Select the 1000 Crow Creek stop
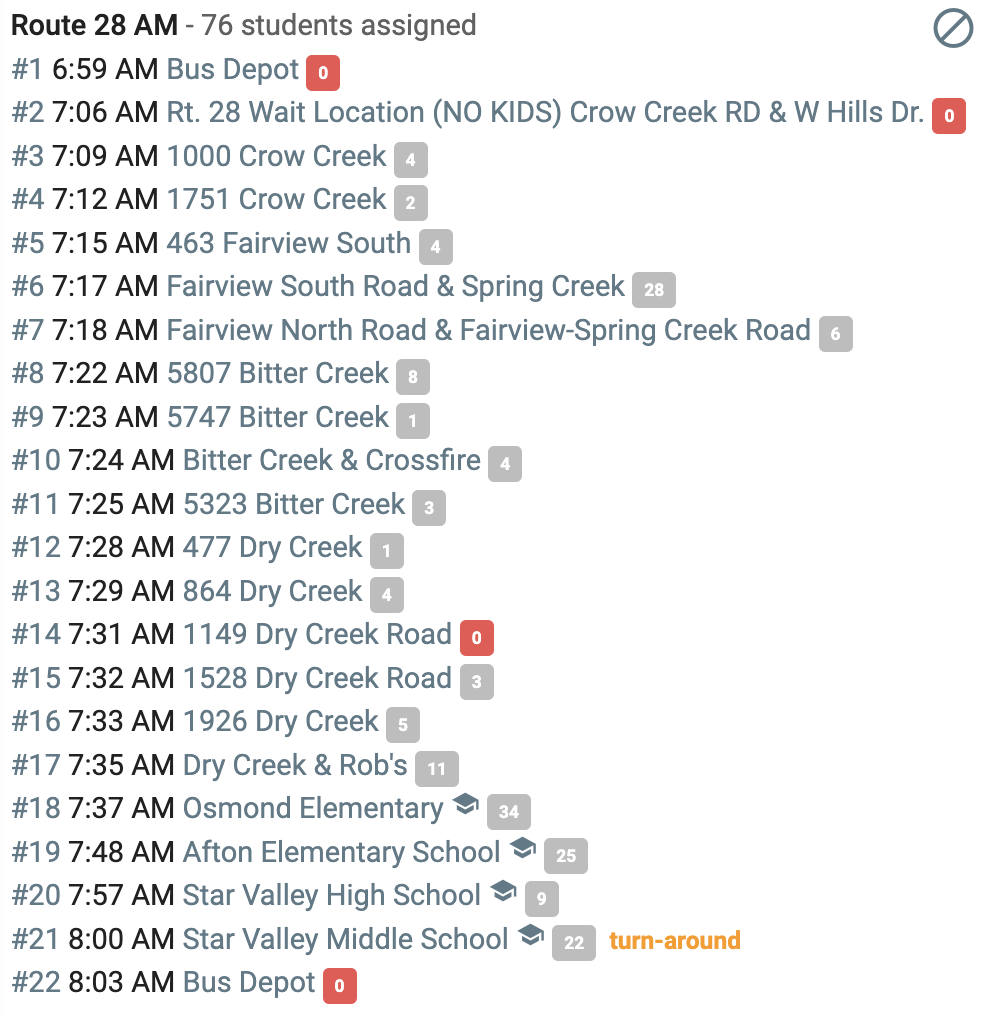 pyautogui.click(x=276, y=156)
